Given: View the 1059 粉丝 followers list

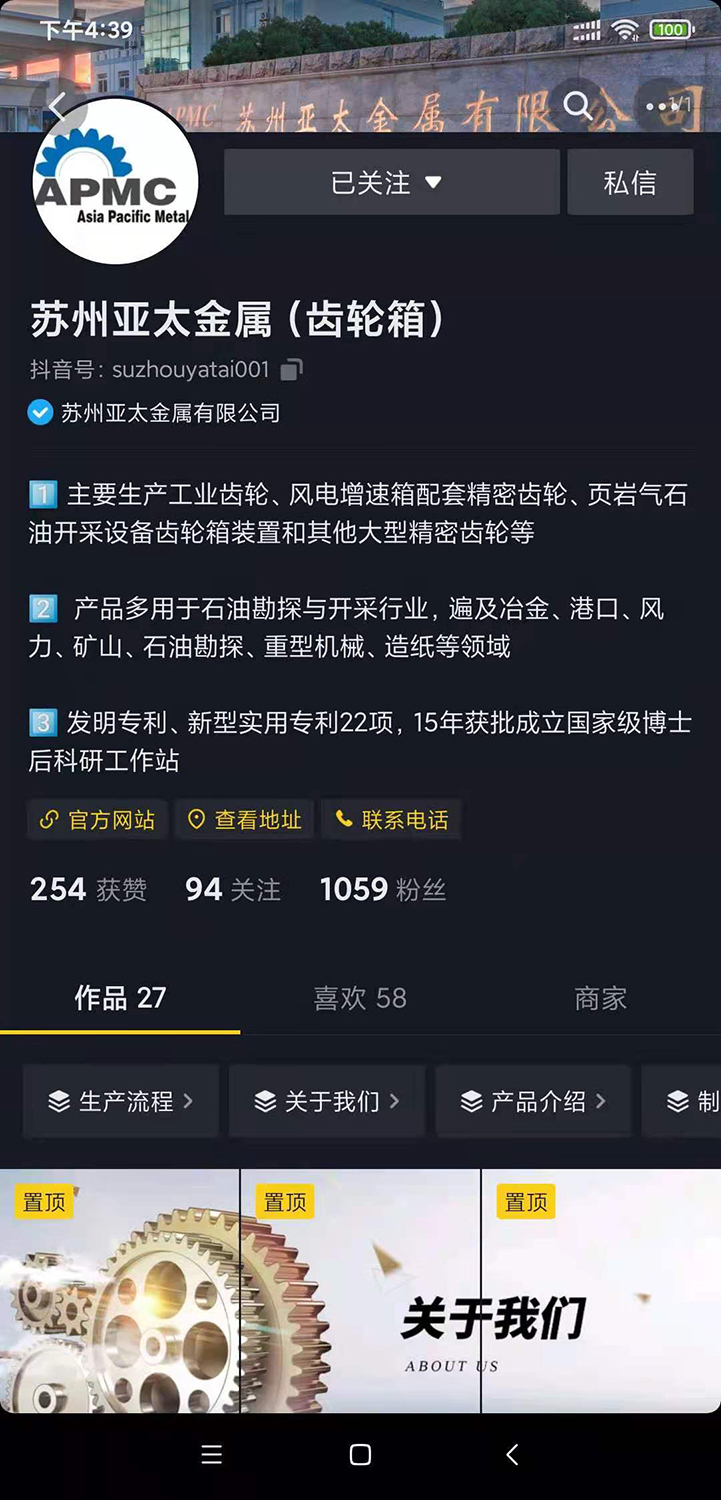Looking at the screenshot, I should [383, 889].
